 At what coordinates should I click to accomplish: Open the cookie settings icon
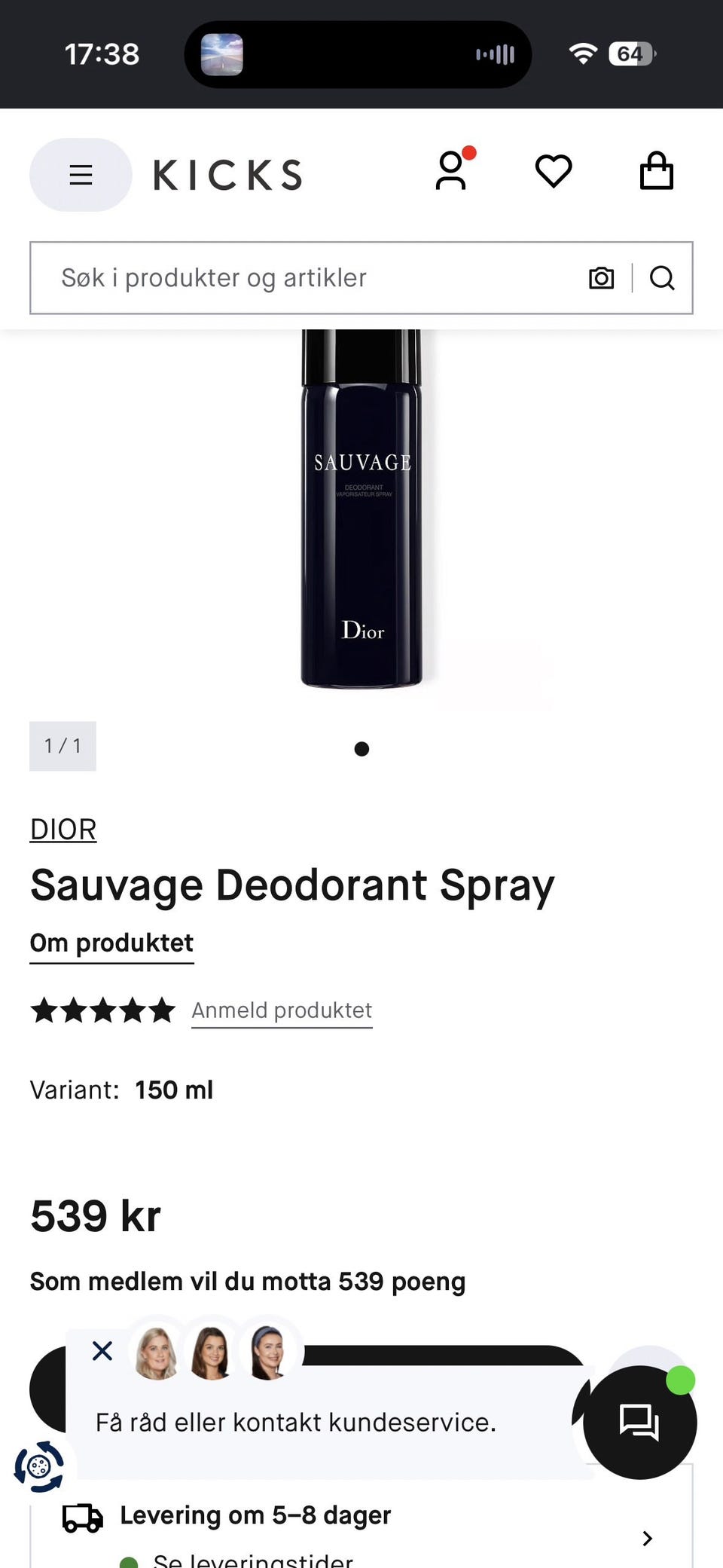tap(39, 1466)
